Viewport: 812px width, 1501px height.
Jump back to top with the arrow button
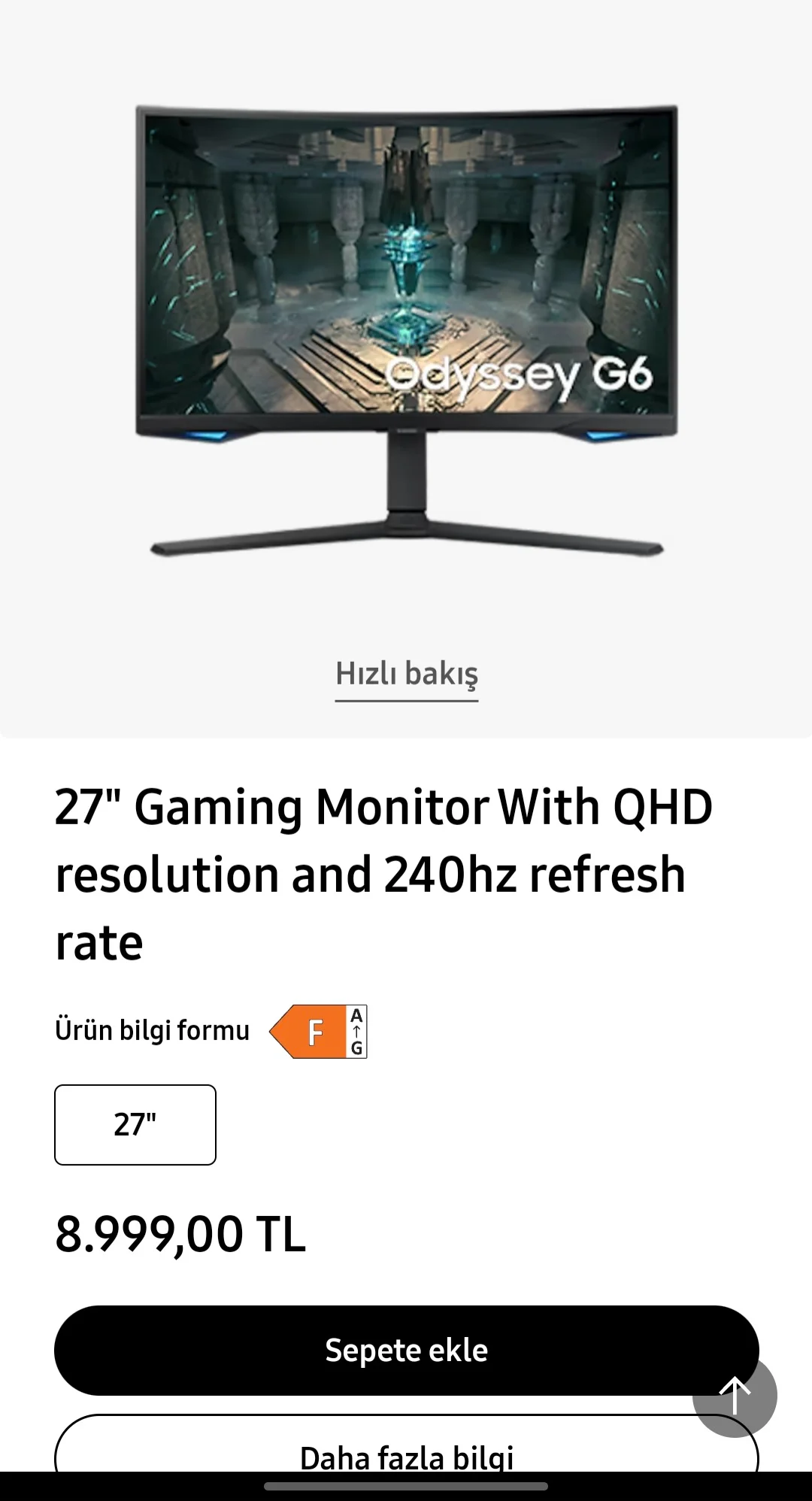click(735, 1396)
